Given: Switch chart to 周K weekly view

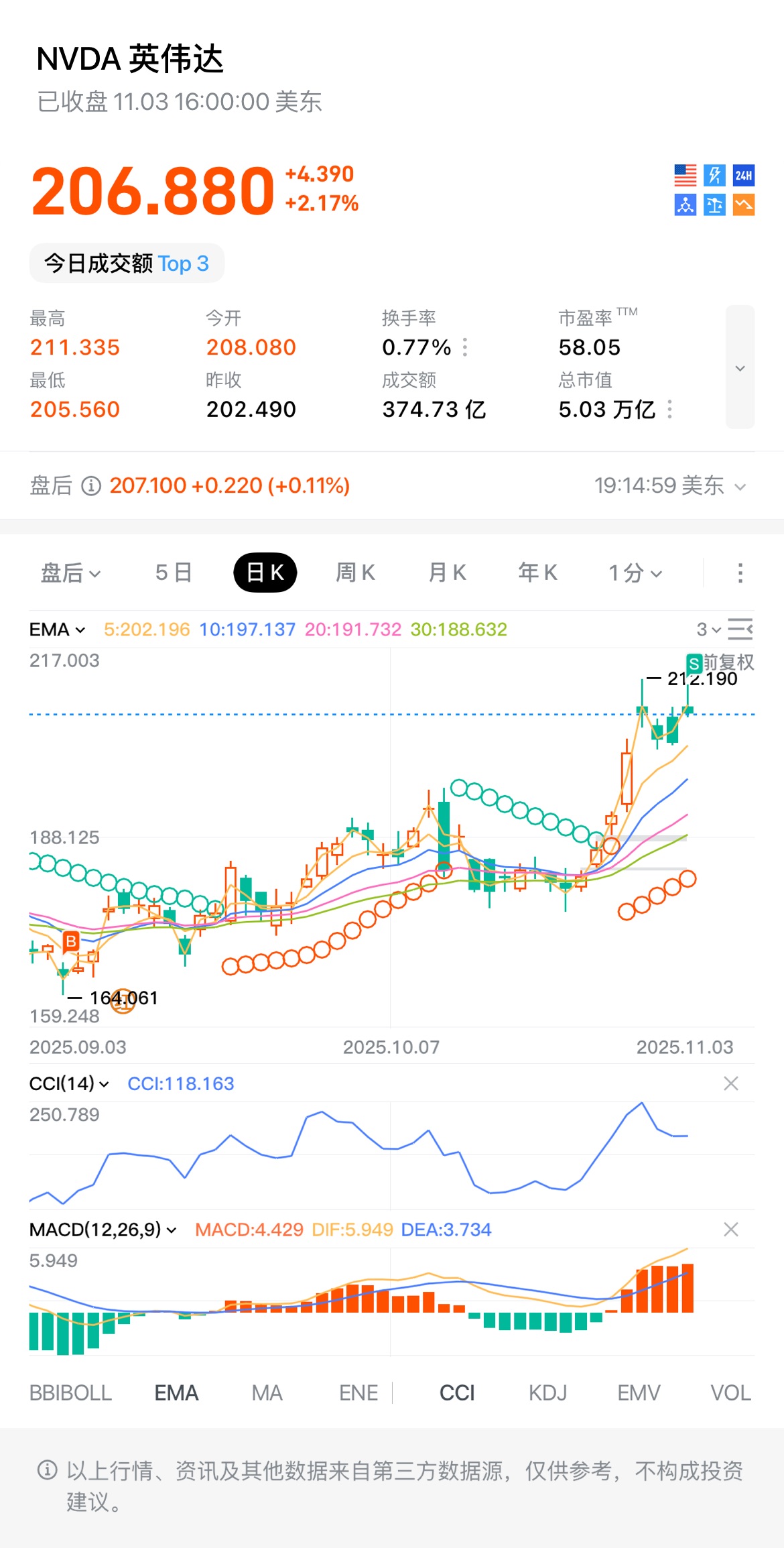Looking at the screenshot, I should point(355,573).
